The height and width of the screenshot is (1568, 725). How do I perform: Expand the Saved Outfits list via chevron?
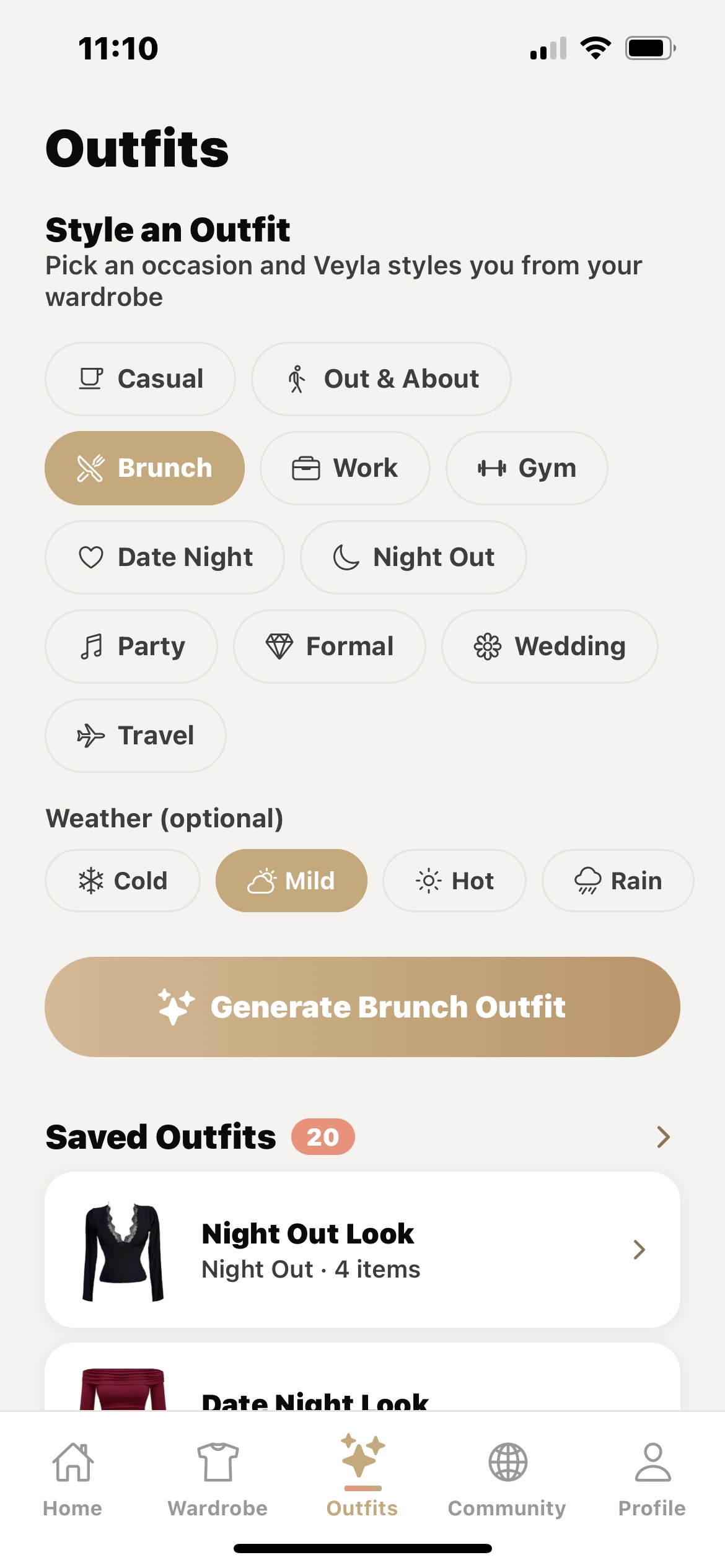[x=664, y=1136]
